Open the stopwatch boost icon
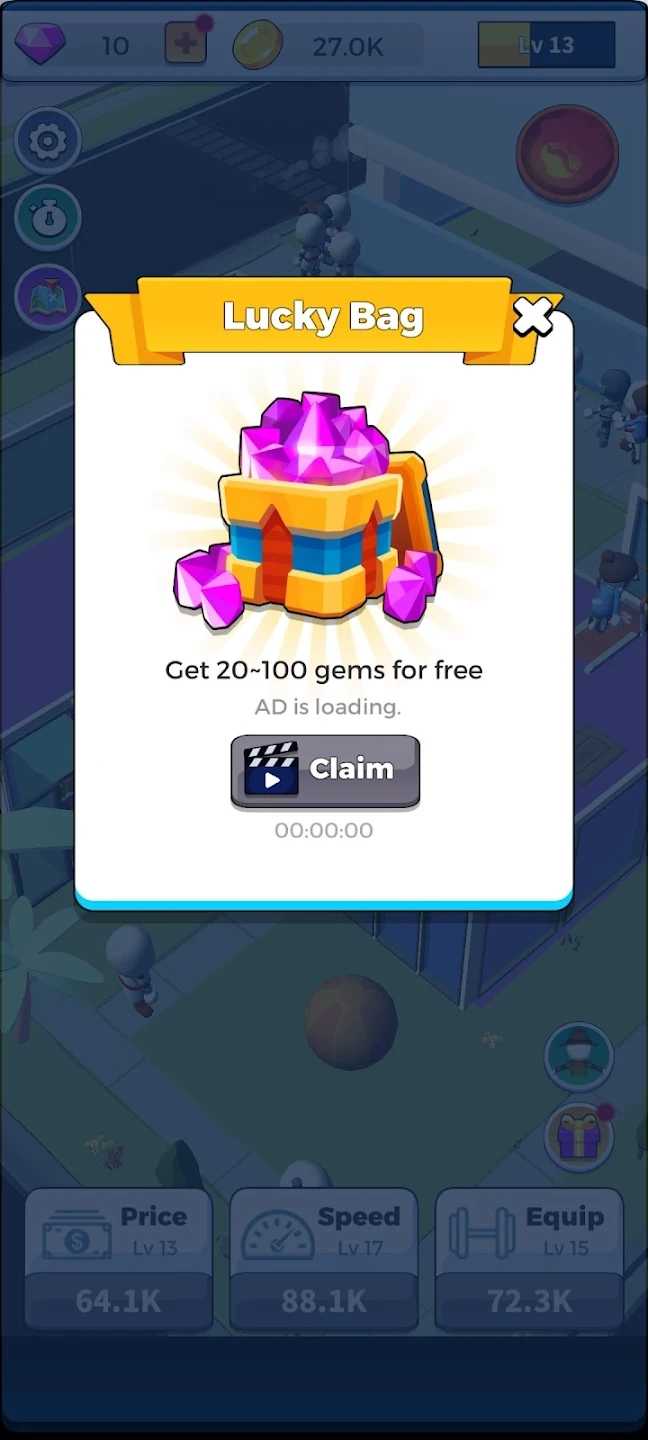Screen dimensions: 648x1440 tap(47, 218)
